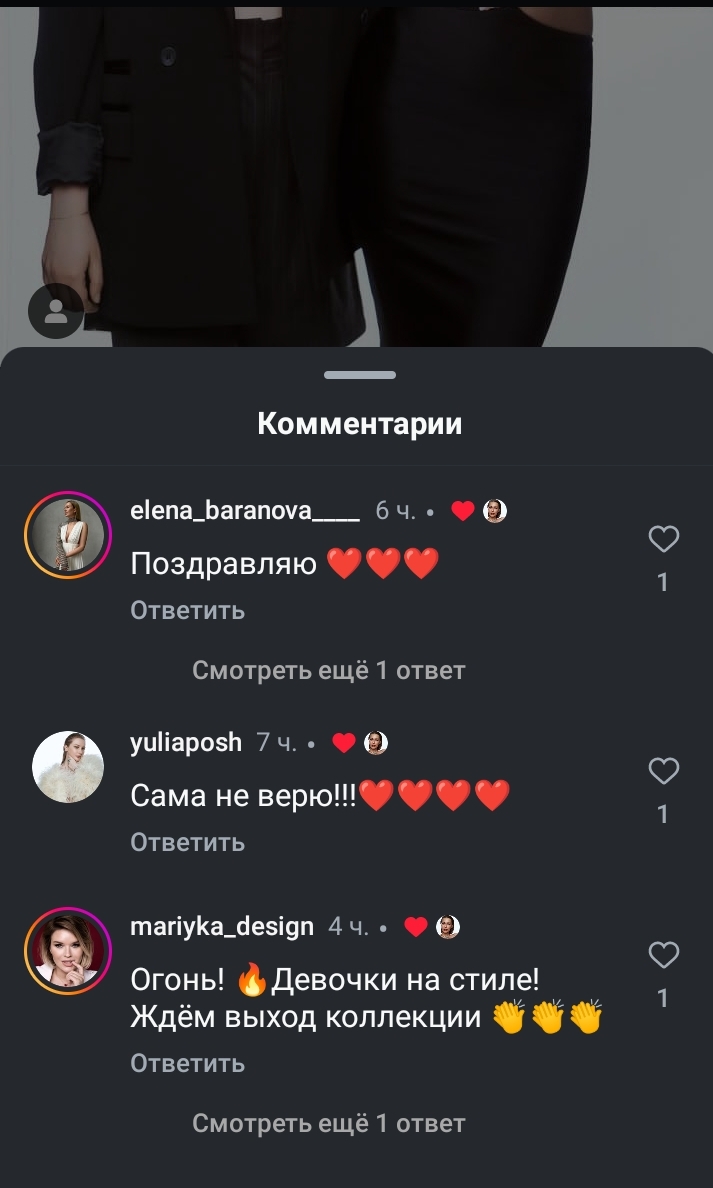Expand the reply under elena_baranova____'s comment

pyautogui.click(x=328, y=670)
